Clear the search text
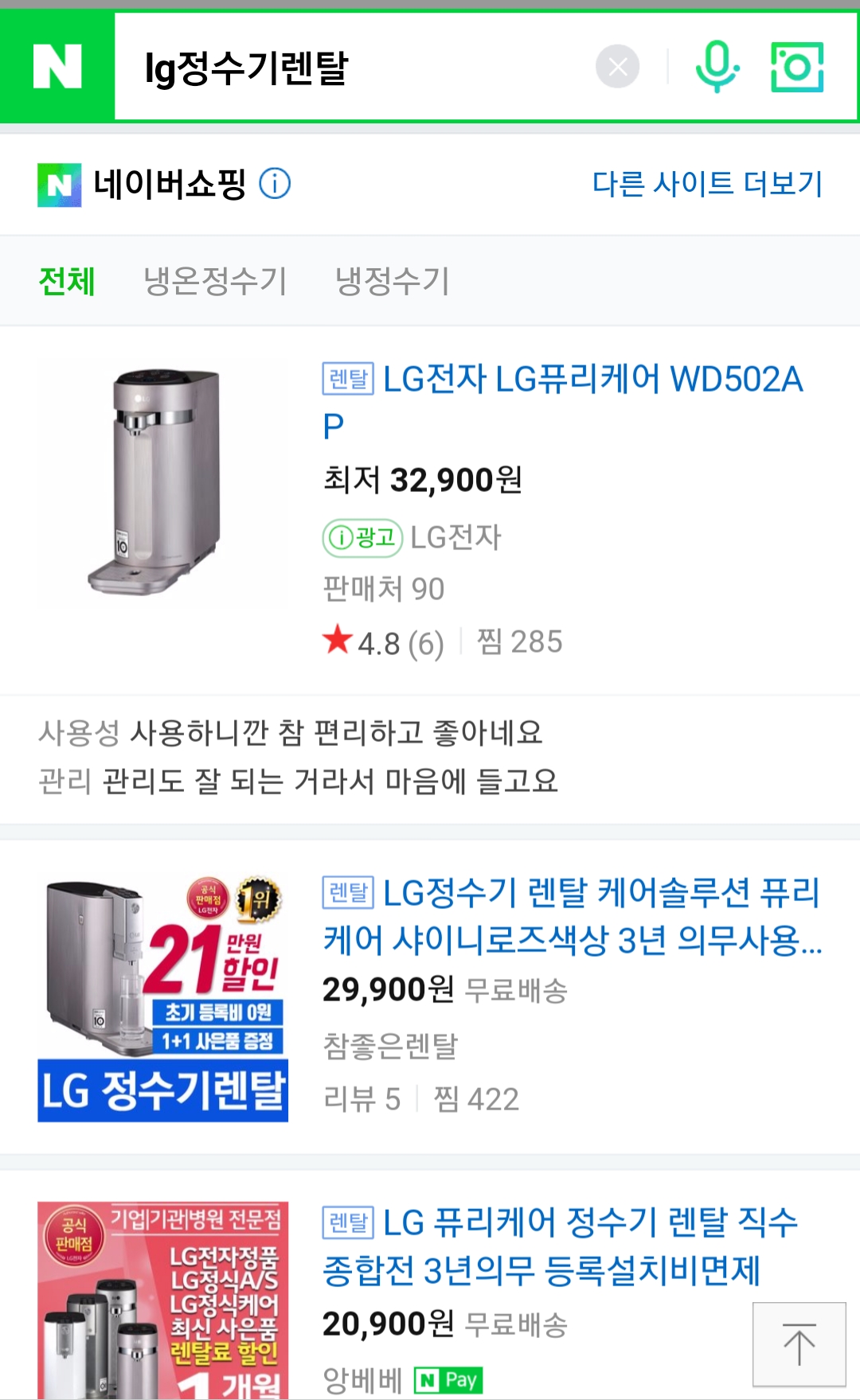 click(617, 67)
